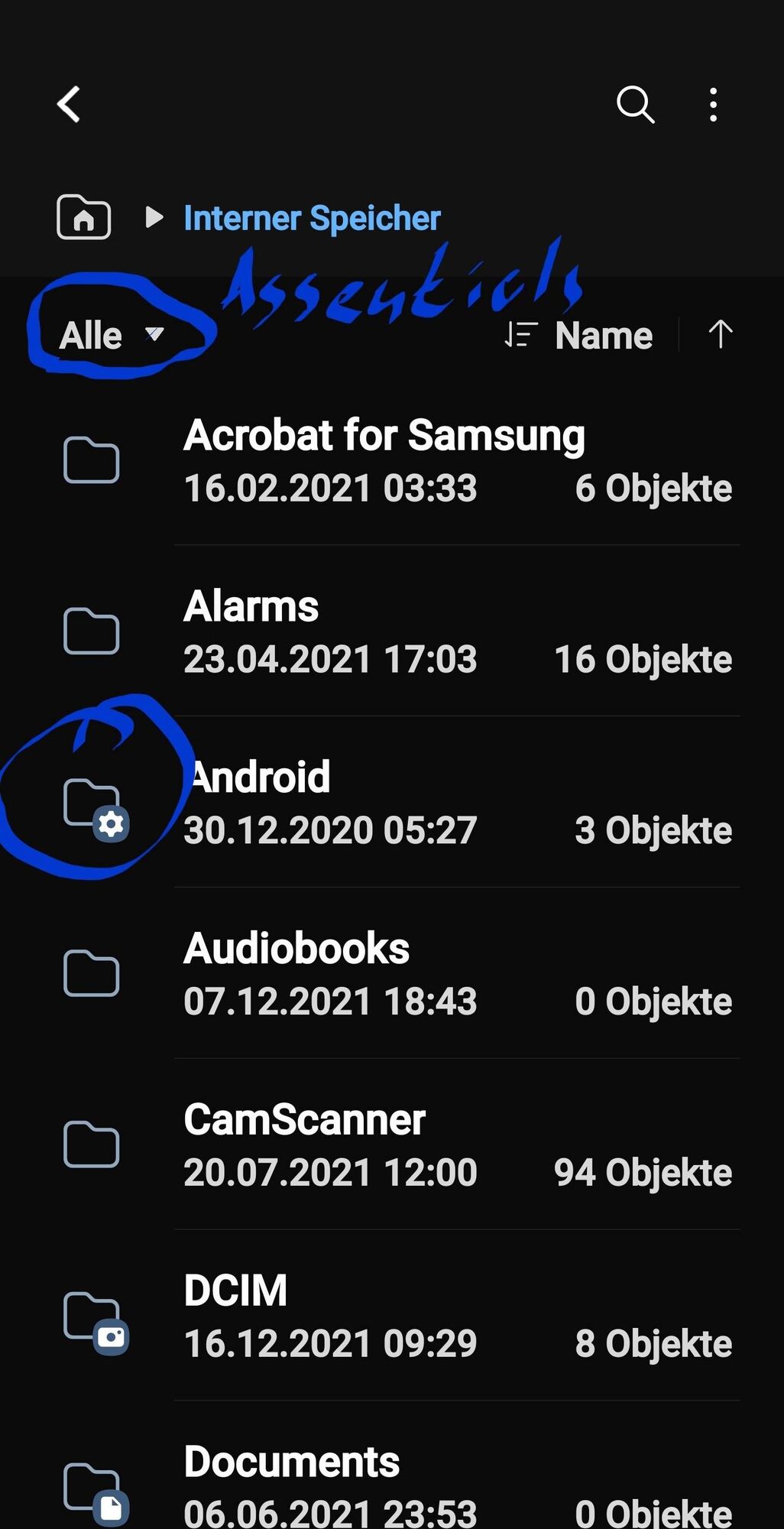Open the three-dot overflow menu
Viewport: 784px width, 1529px height.
pos(713,104)
